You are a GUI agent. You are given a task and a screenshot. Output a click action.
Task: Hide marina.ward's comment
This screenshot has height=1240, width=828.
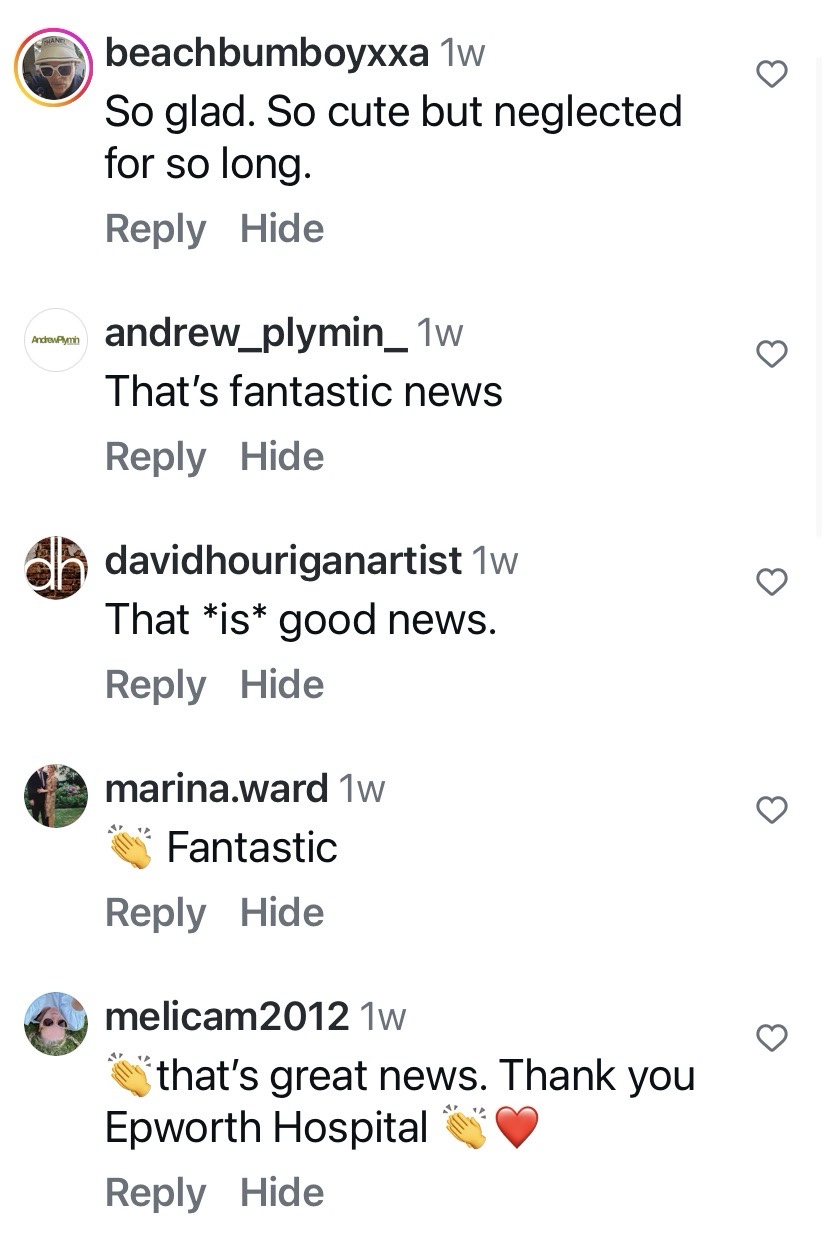tap(282, 913)
